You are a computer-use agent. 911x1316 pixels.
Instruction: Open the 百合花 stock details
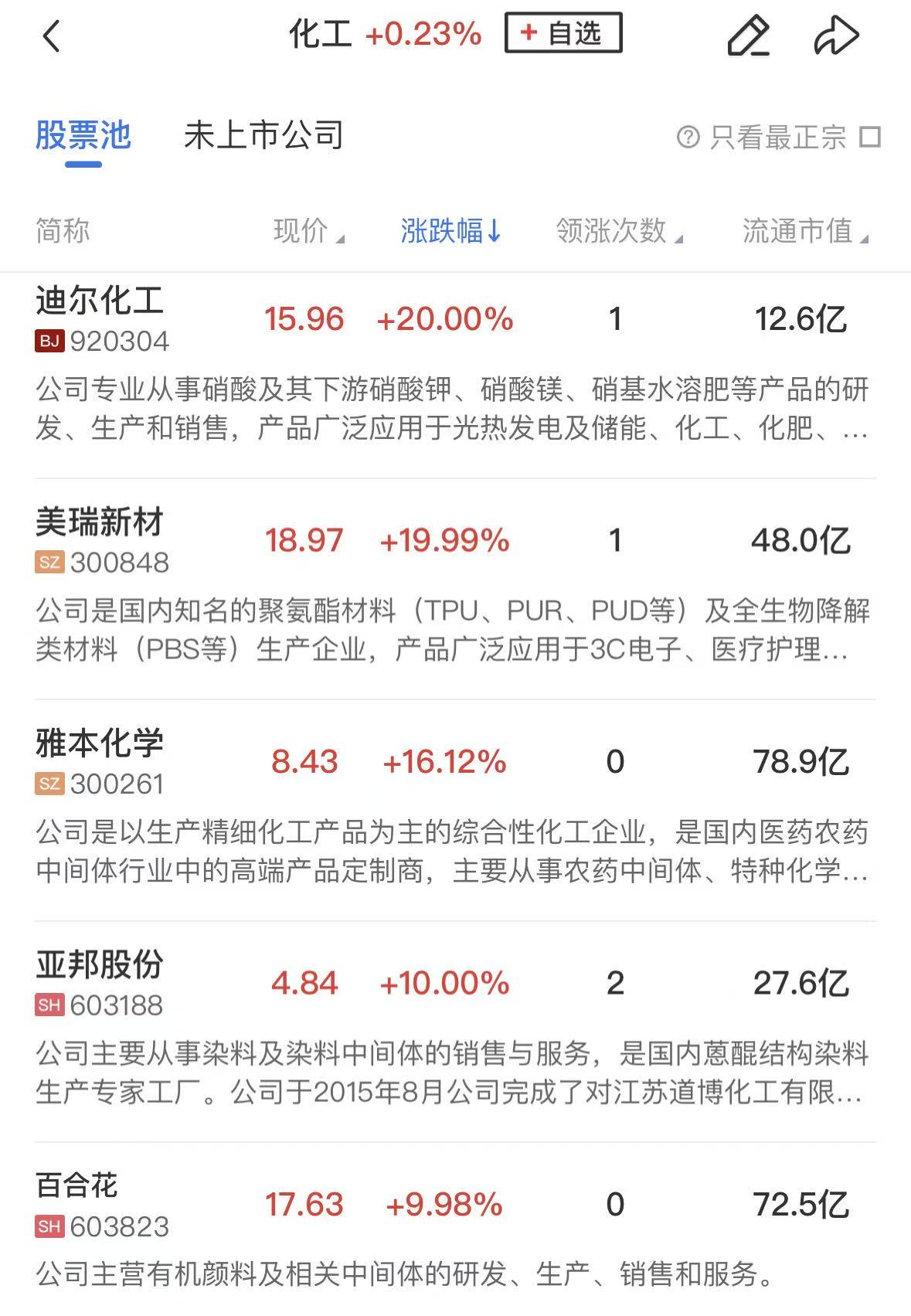[x=77, y=1186]
